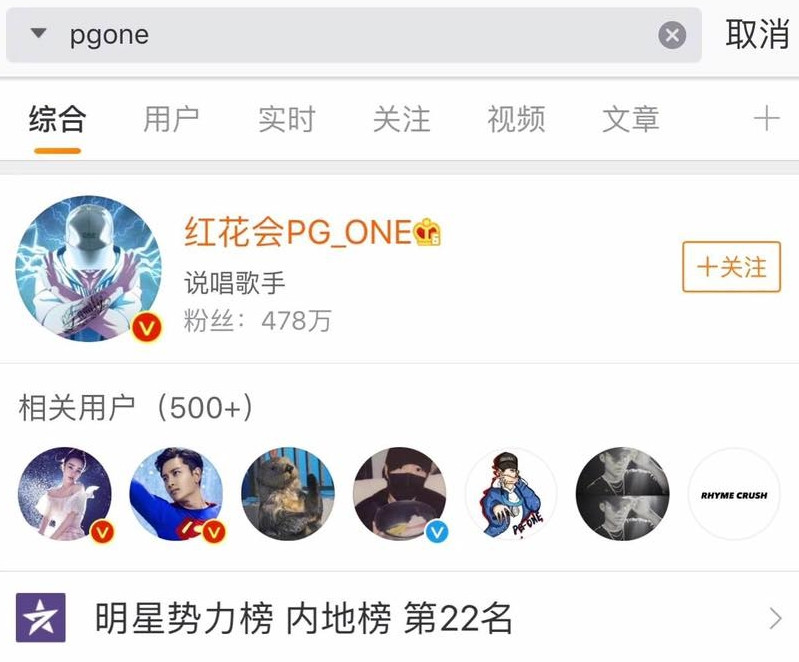This screenshot has height=662, width=799.
Task: Switch to the 文章 tab
Action: pyautogui.click(x=631, y=119)
